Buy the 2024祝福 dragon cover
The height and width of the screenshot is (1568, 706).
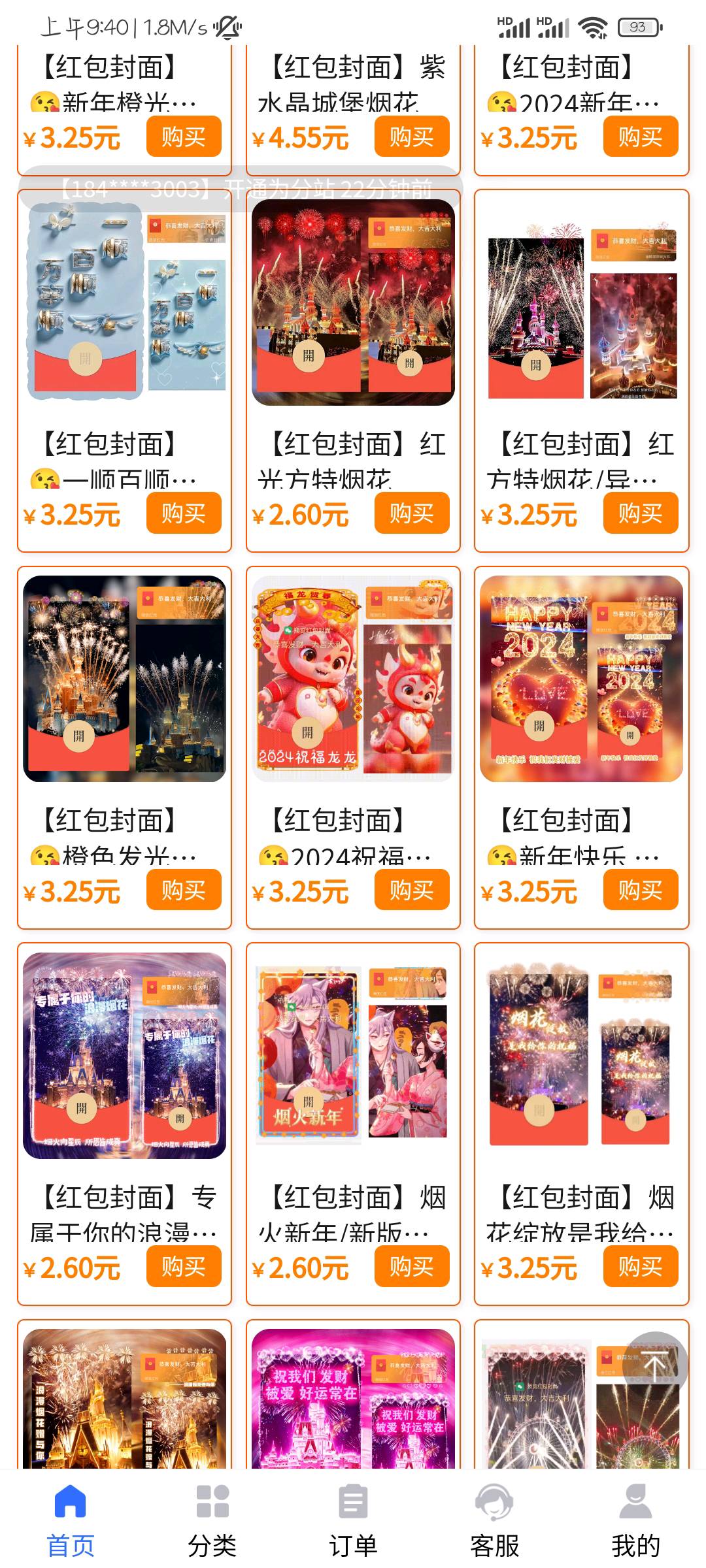(412, 890)
